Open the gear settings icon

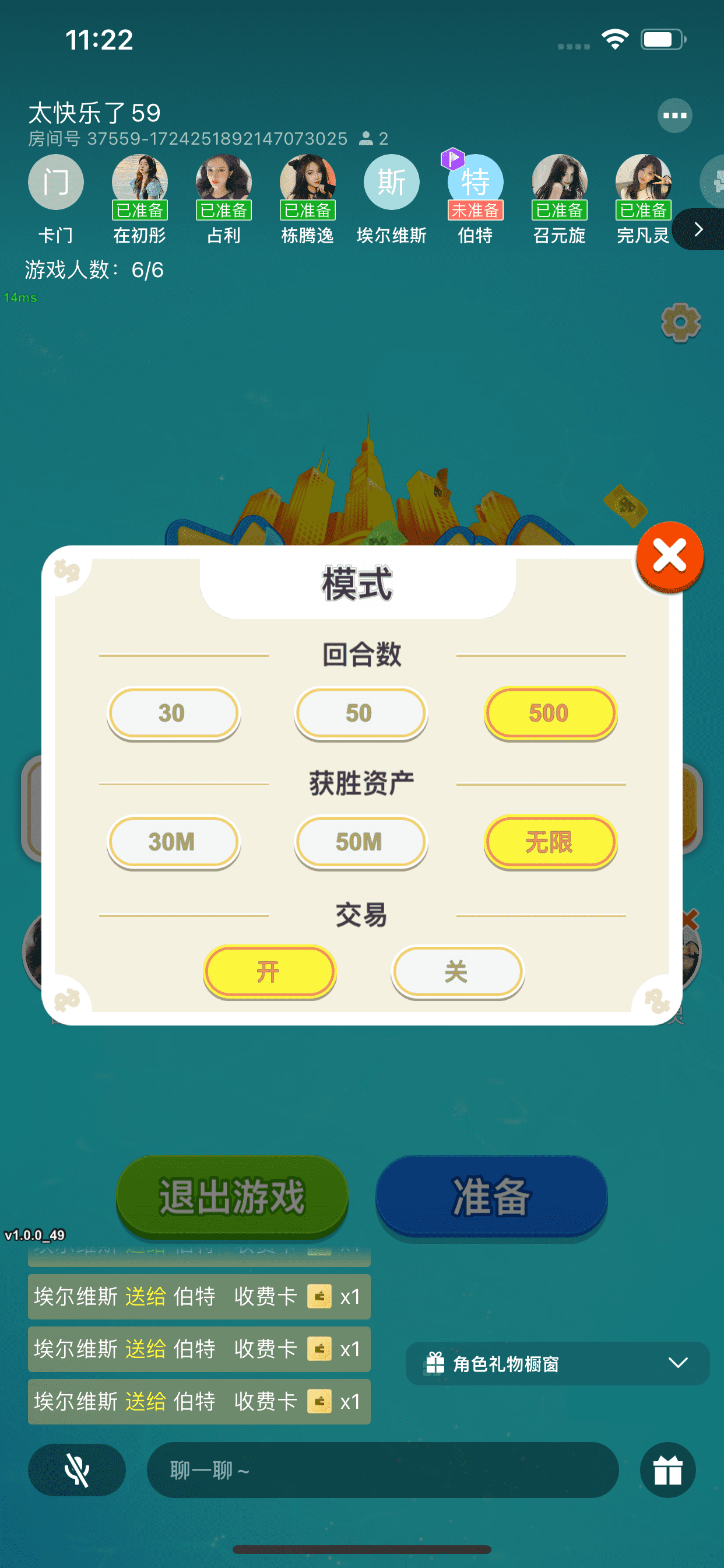[x=680, y=322]
